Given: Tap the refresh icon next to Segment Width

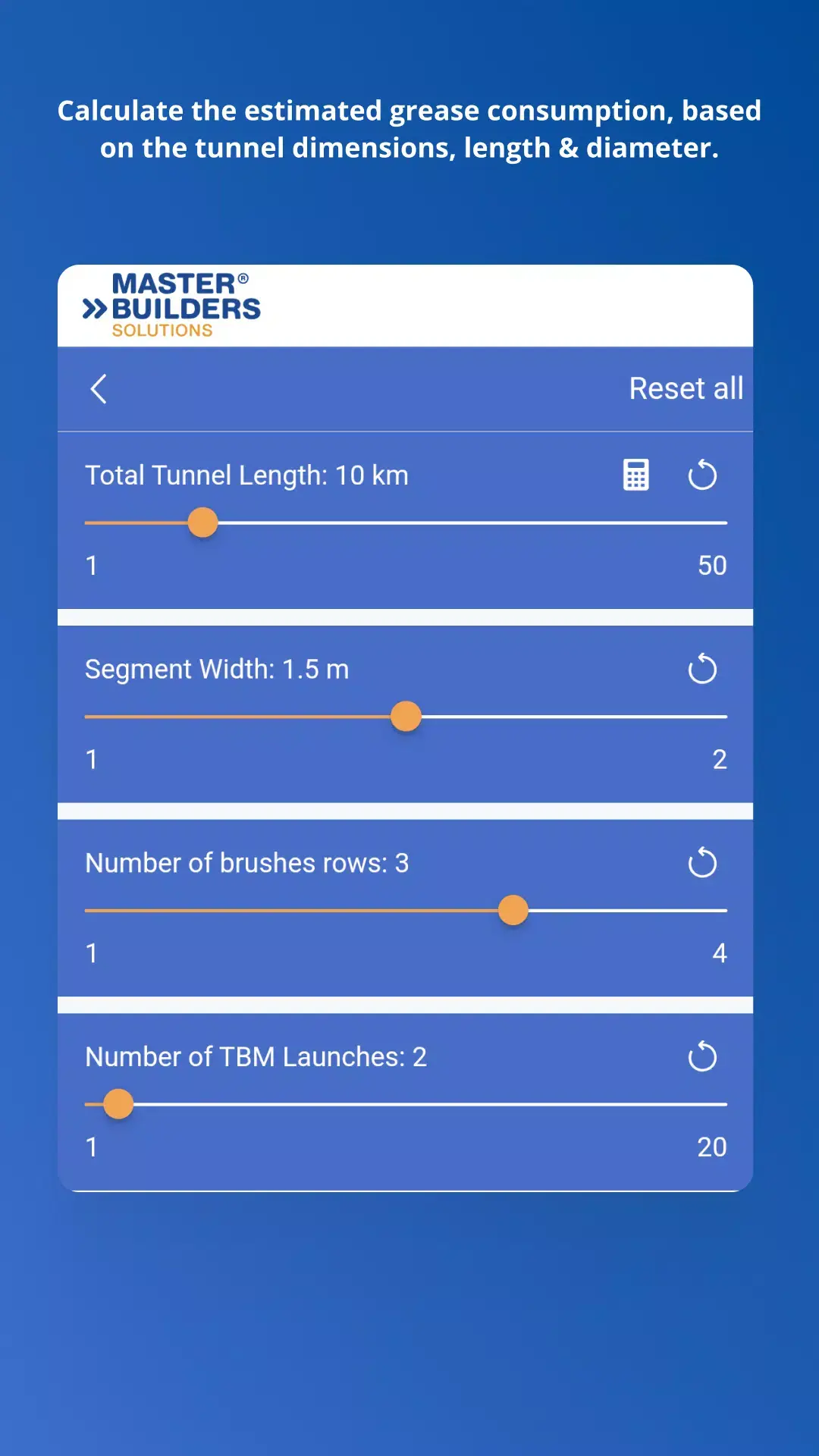Looking at the screenshot, I should tap(702, 670).
